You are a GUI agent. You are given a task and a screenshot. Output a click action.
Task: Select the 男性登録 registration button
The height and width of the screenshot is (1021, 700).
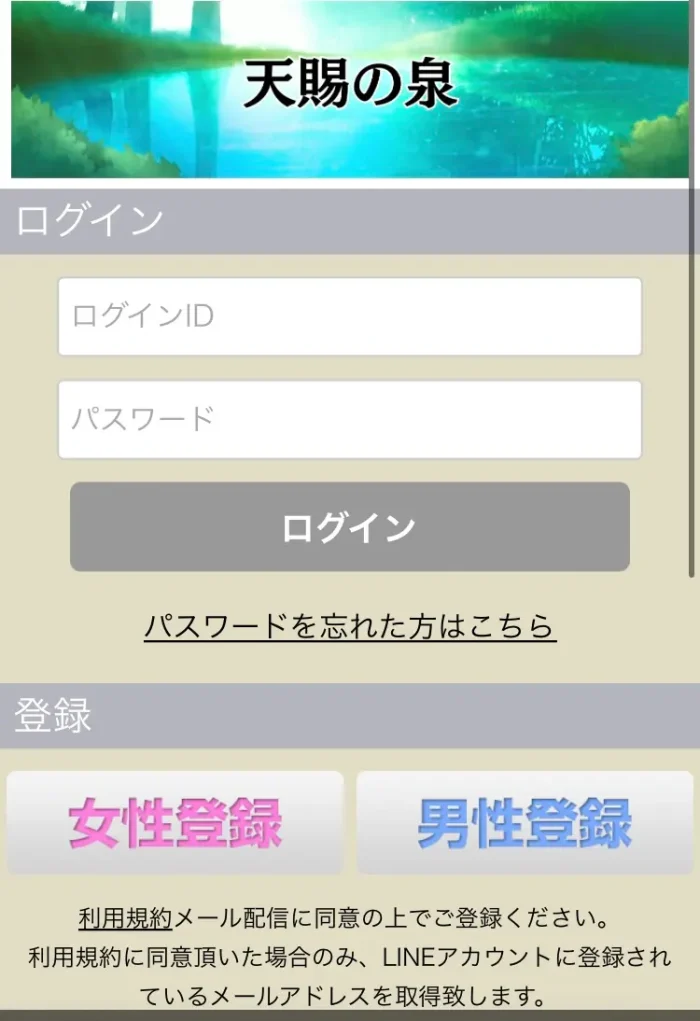pos(524,823)
